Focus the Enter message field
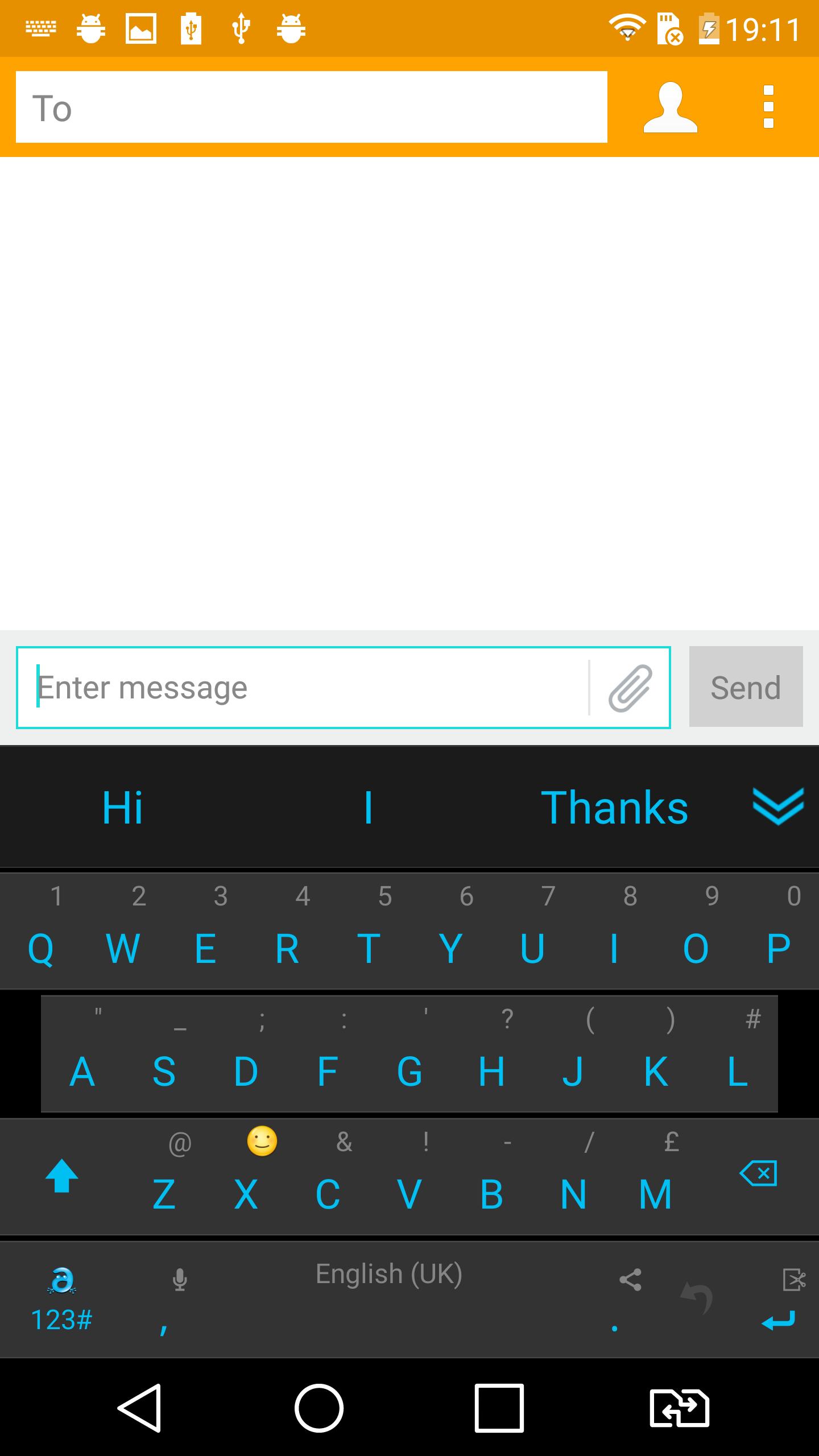 tap(307, 687)
